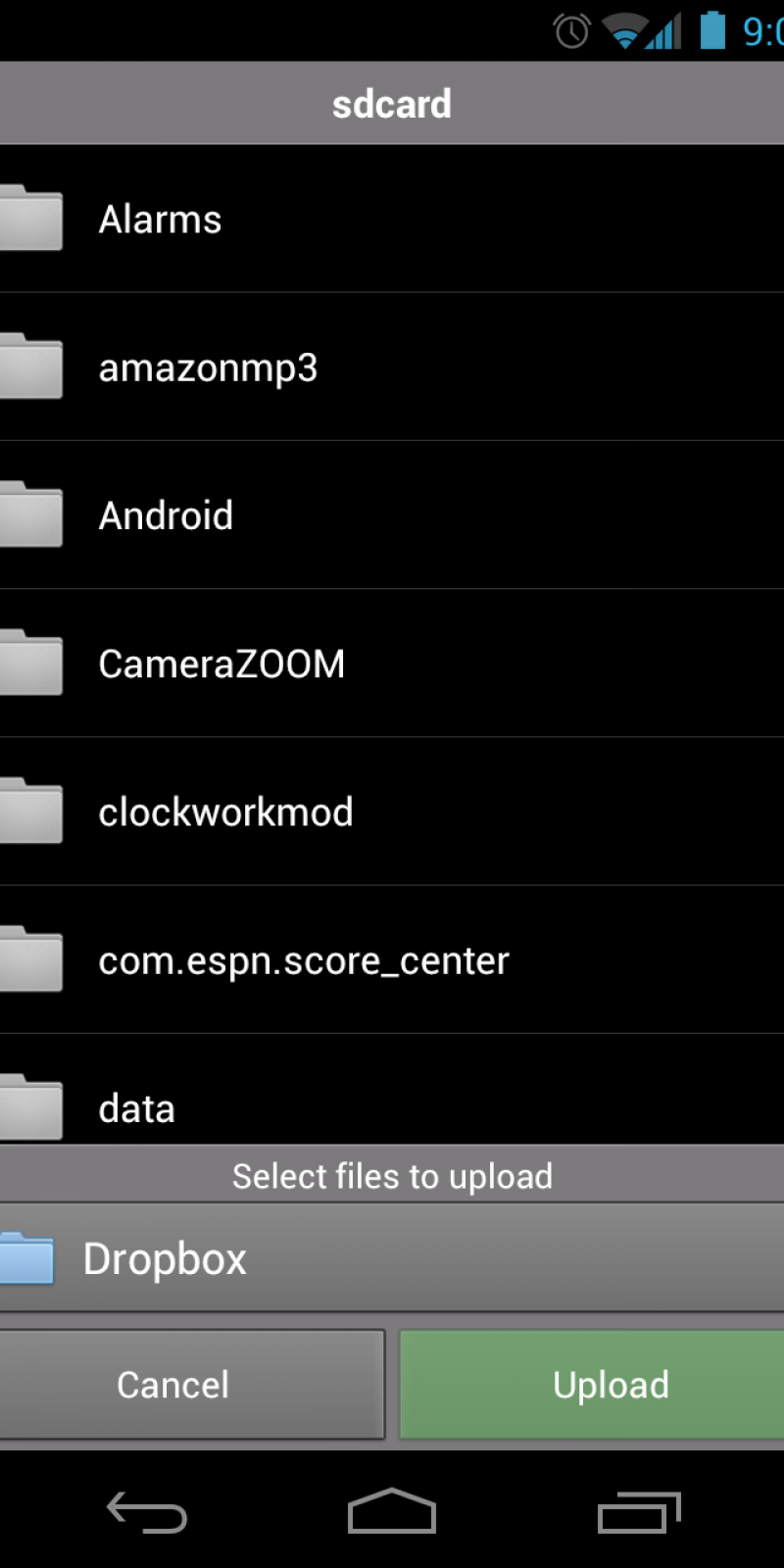Open the recent apps view

coord(639,1512)
